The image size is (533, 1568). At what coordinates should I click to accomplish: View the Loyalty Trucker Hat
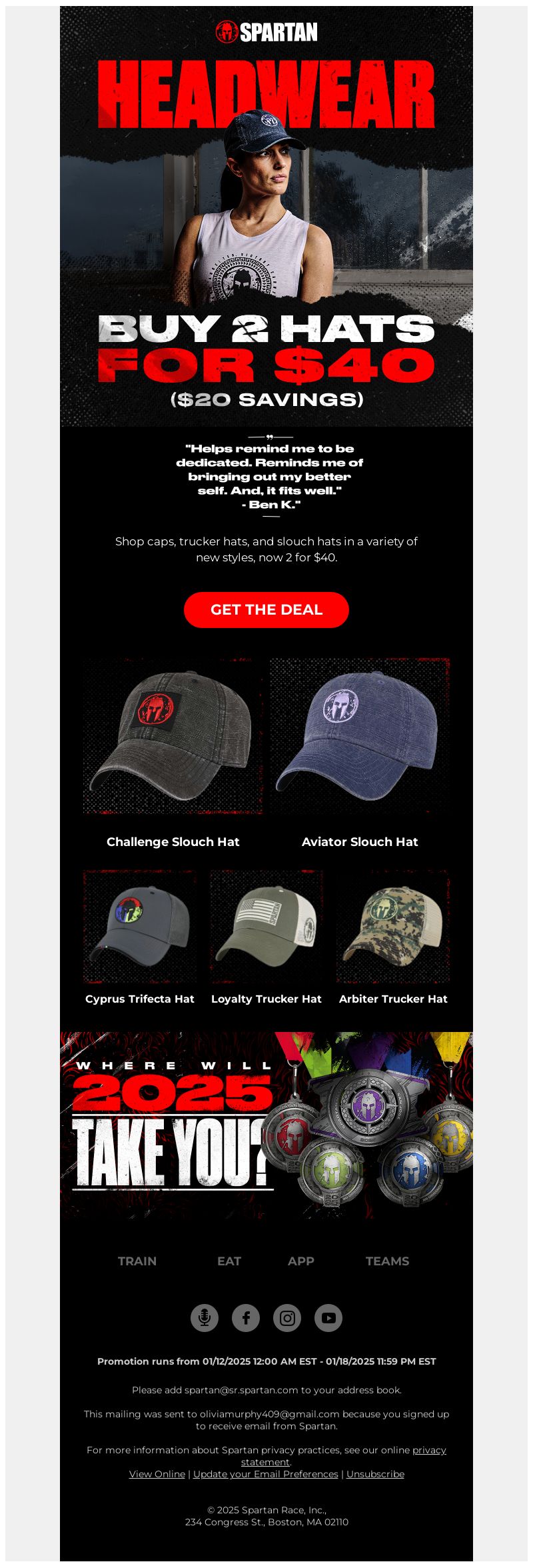coord(266,927)
